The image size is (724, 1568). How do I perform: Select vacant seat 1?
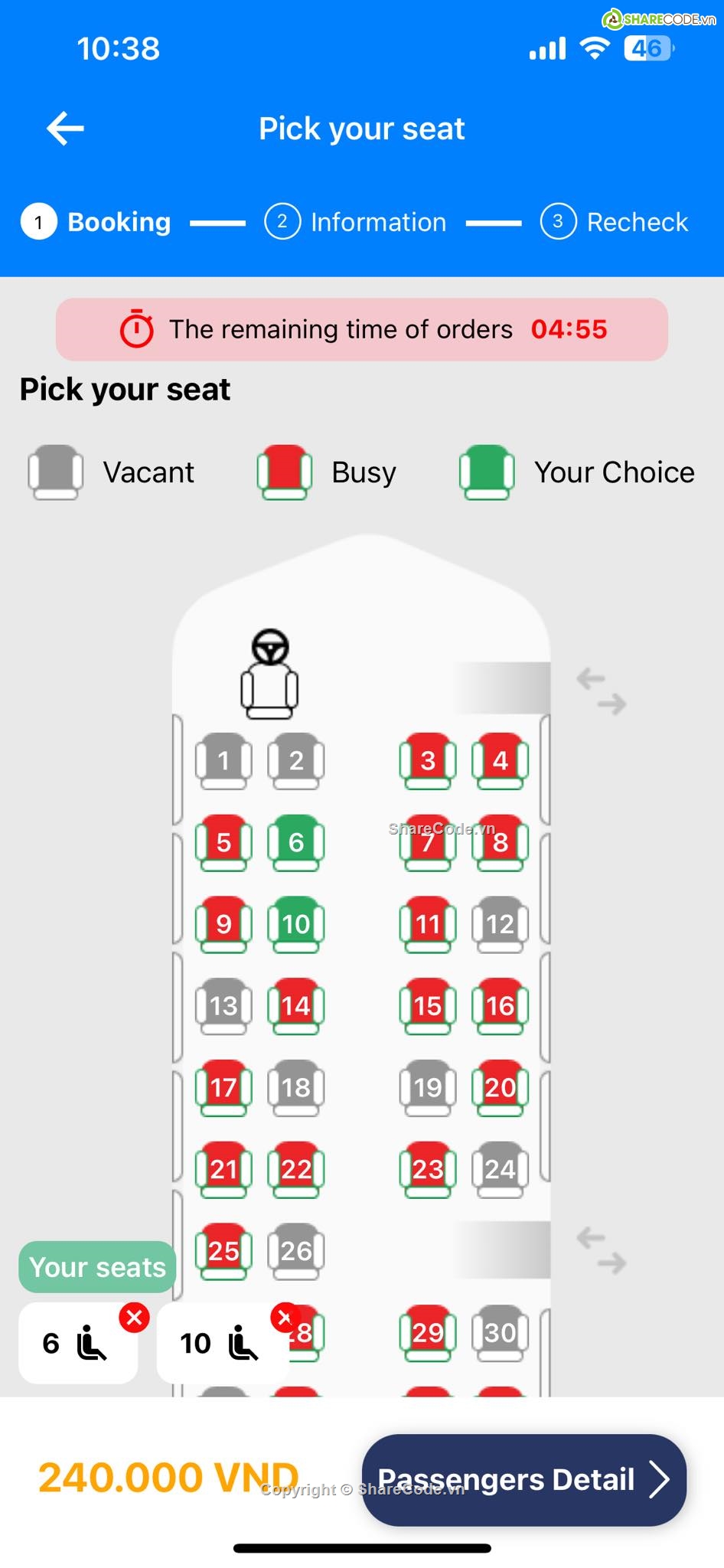coord(223,760)
